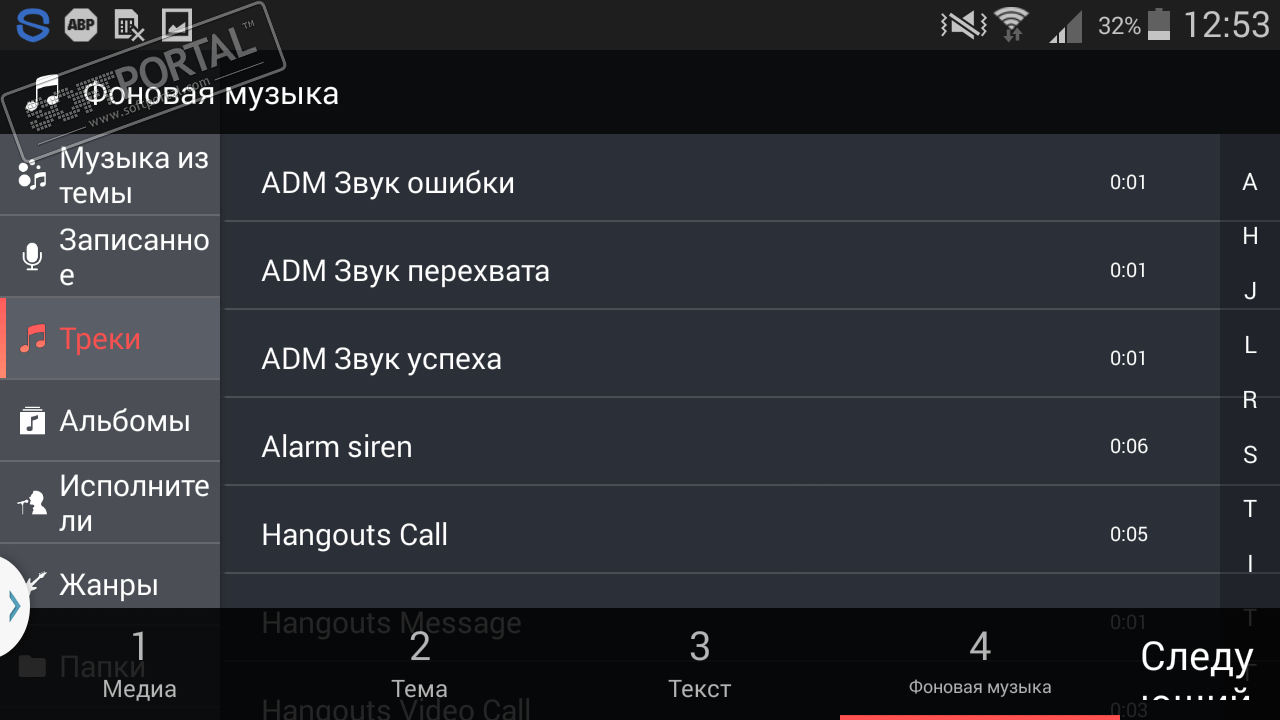Viewport: 1280px width, 720px height.
Task: Go to step 2 Тема
Action: tap(419, 665)
